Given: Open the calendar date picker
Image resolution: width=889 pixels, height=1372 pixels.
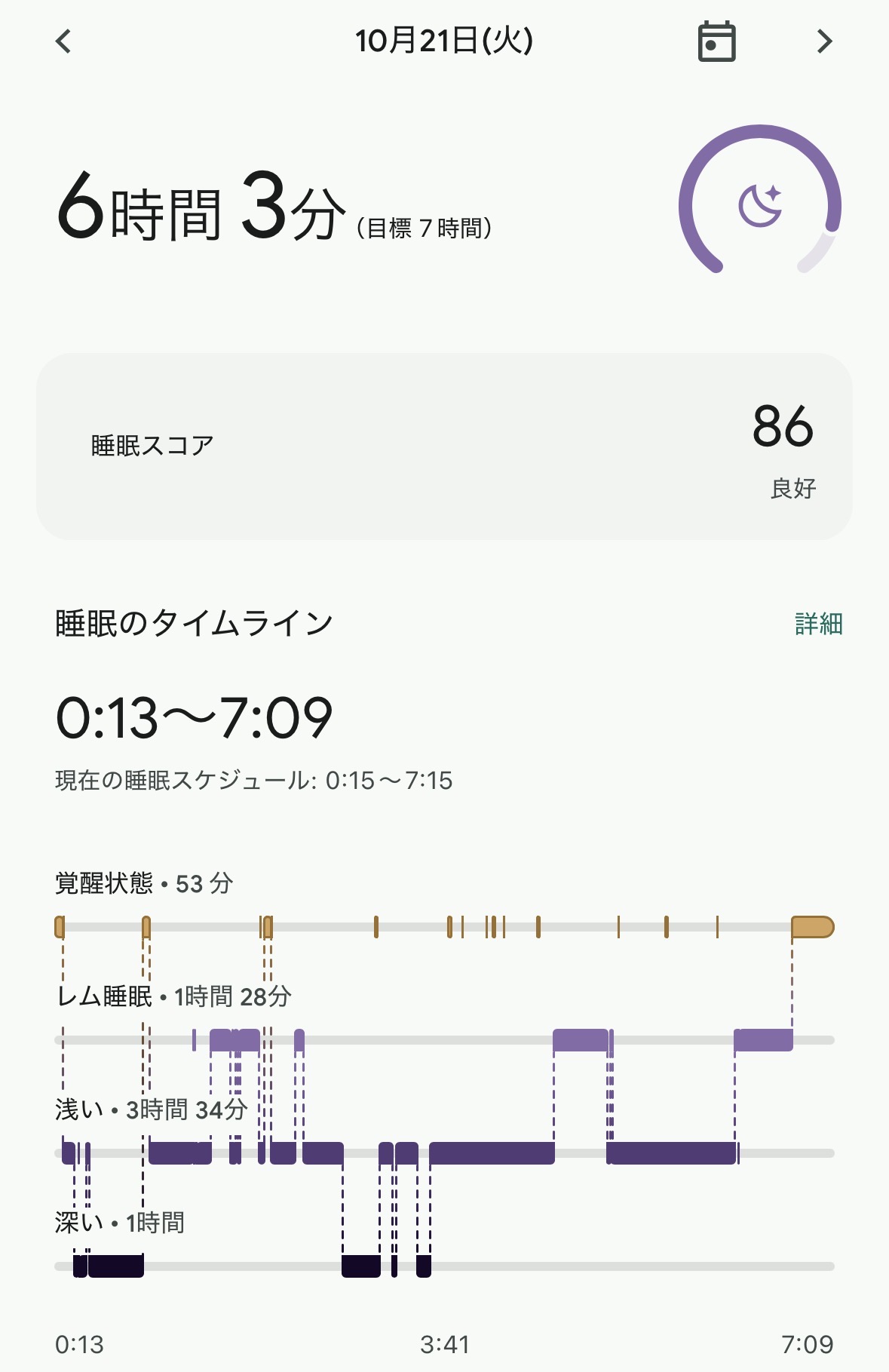Looking at the screenshot, I should point(716,41).
